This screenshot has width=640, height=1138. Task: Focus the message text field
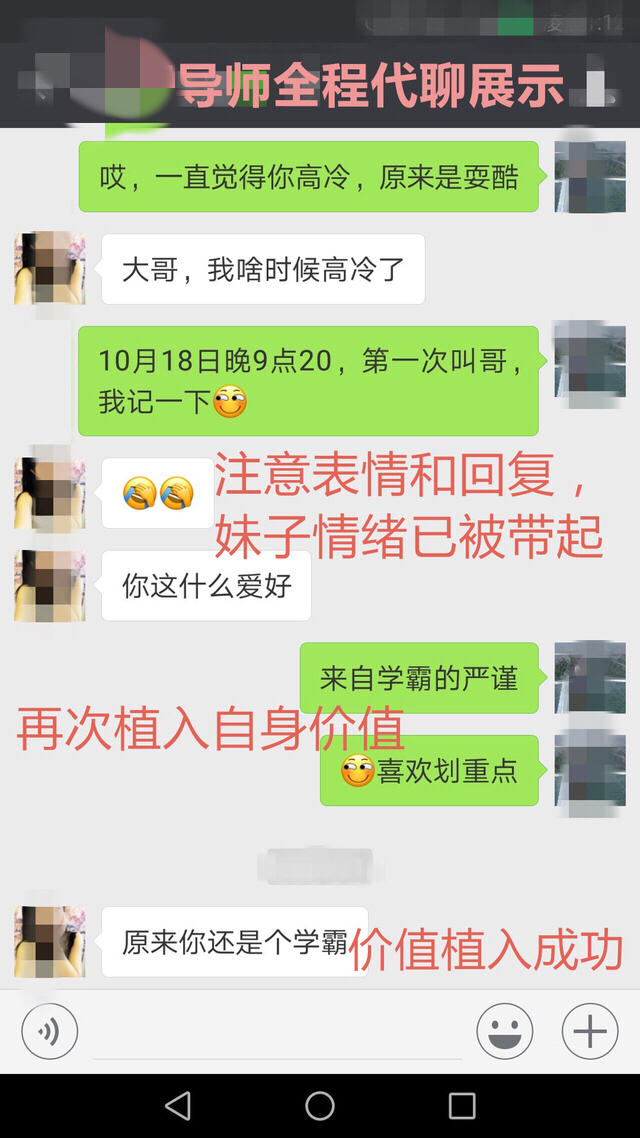pos(276,1032)
